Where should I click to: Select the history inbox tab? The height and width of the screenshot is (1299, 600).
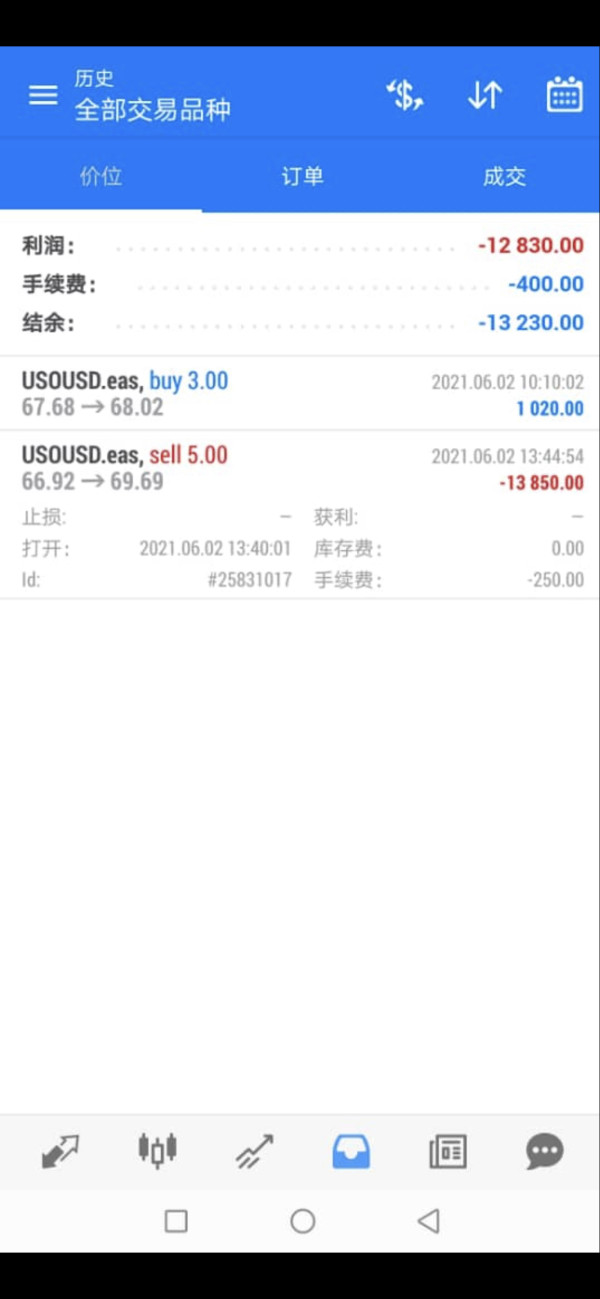point(351,1152)
